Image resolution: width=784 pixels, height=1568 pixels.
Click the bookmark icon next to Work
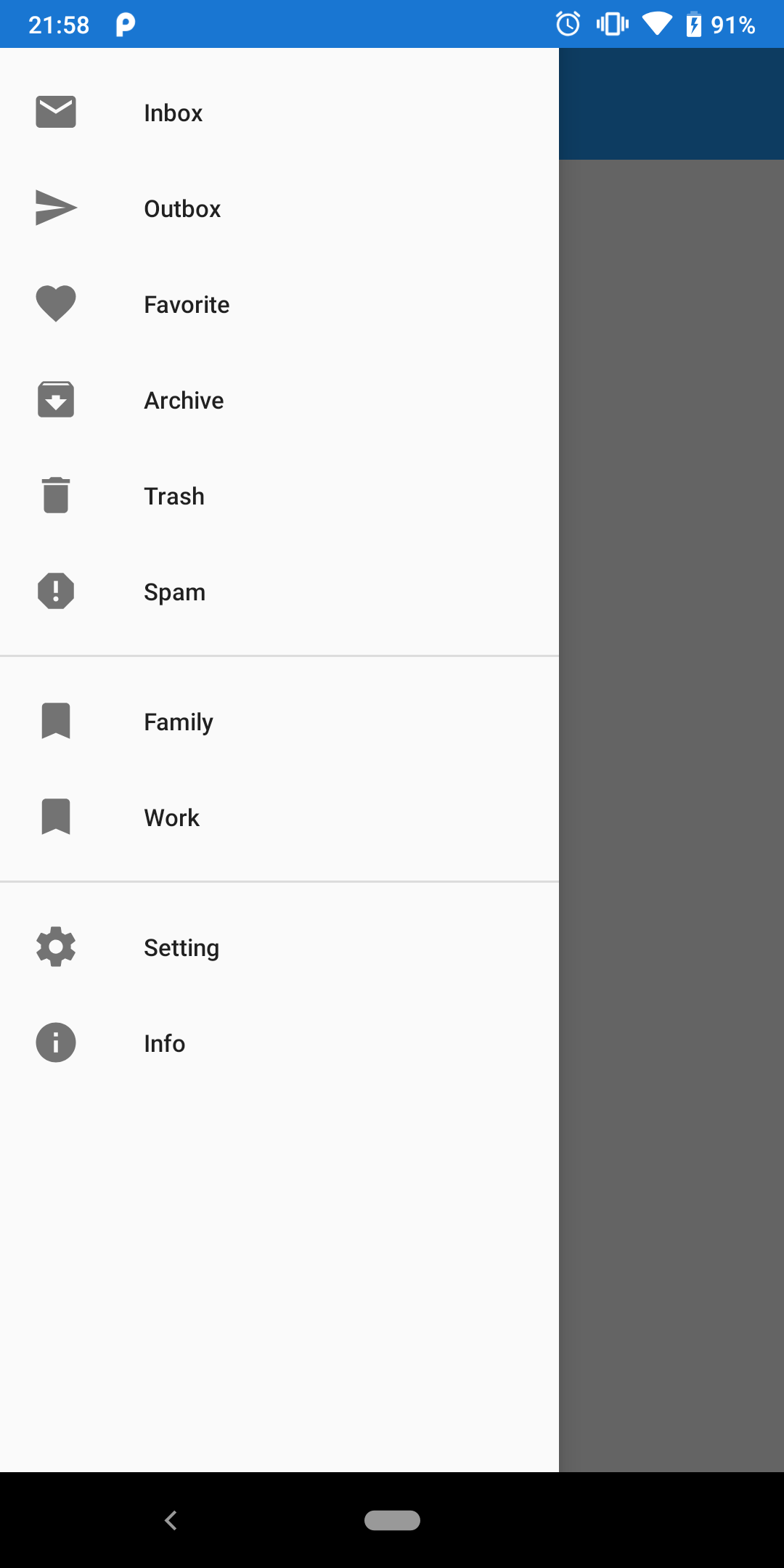55,817
